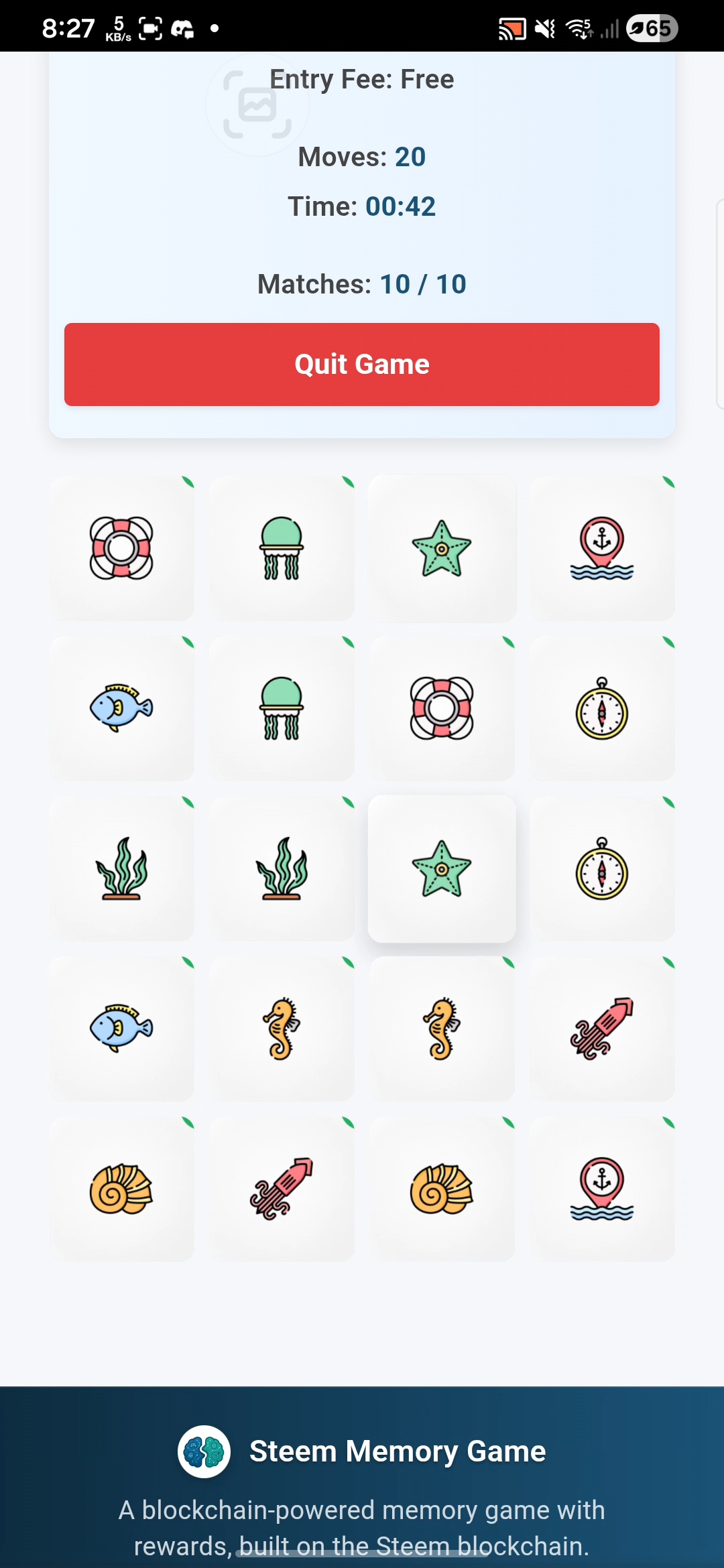
Task: Quit the current memory game
Action: [x=362, y=365]
